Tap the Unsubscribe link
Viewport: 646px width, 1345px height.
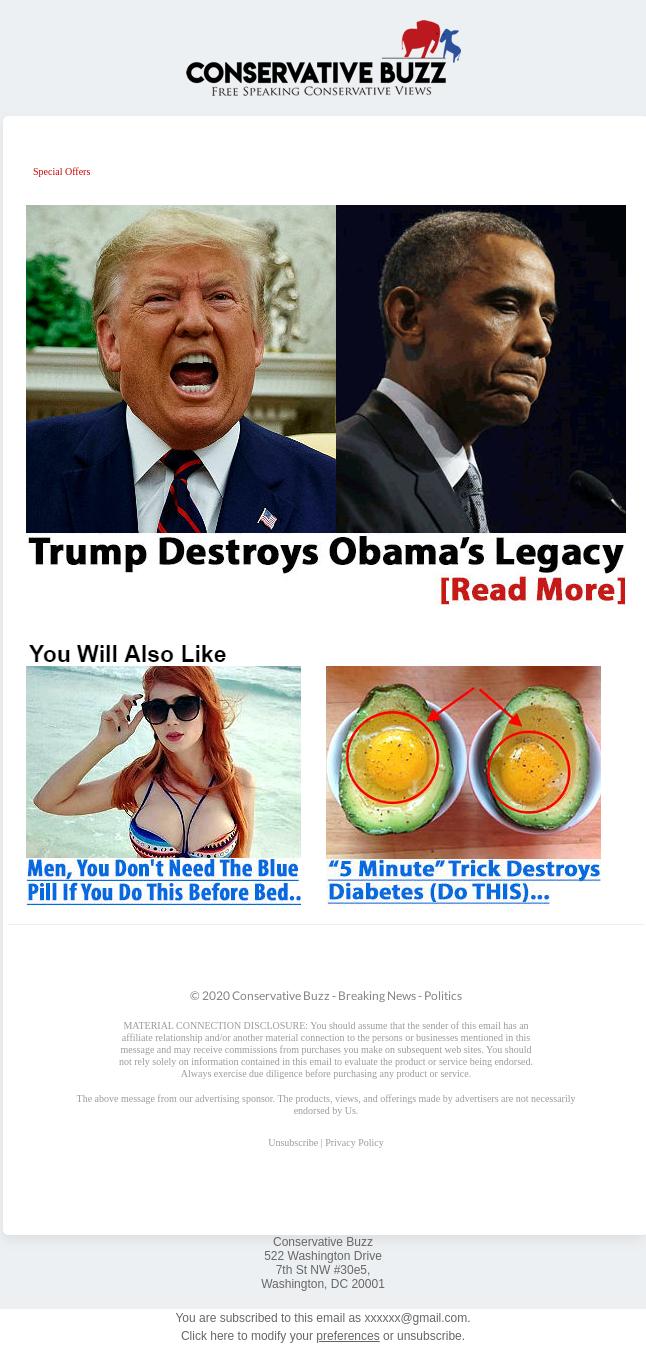click(x=292, y=1142)
